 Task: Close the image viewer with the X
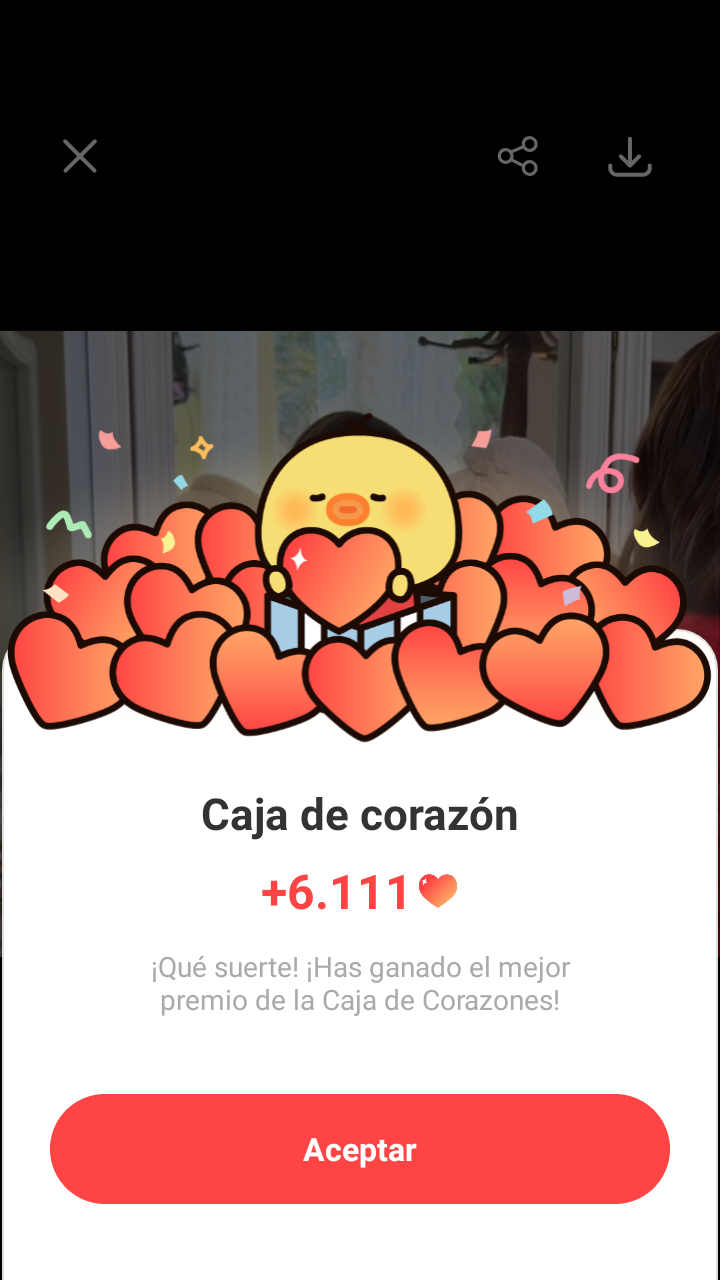(x=80, y=157)
